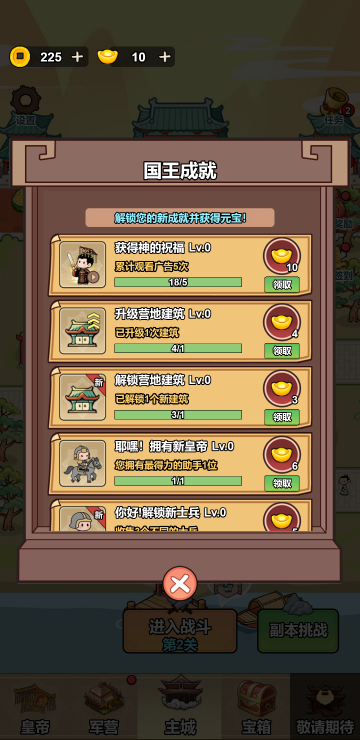The width and height of the screenshot is (360, 740).
Task: Add more coins with the plus next to 225
Action: 77,57
